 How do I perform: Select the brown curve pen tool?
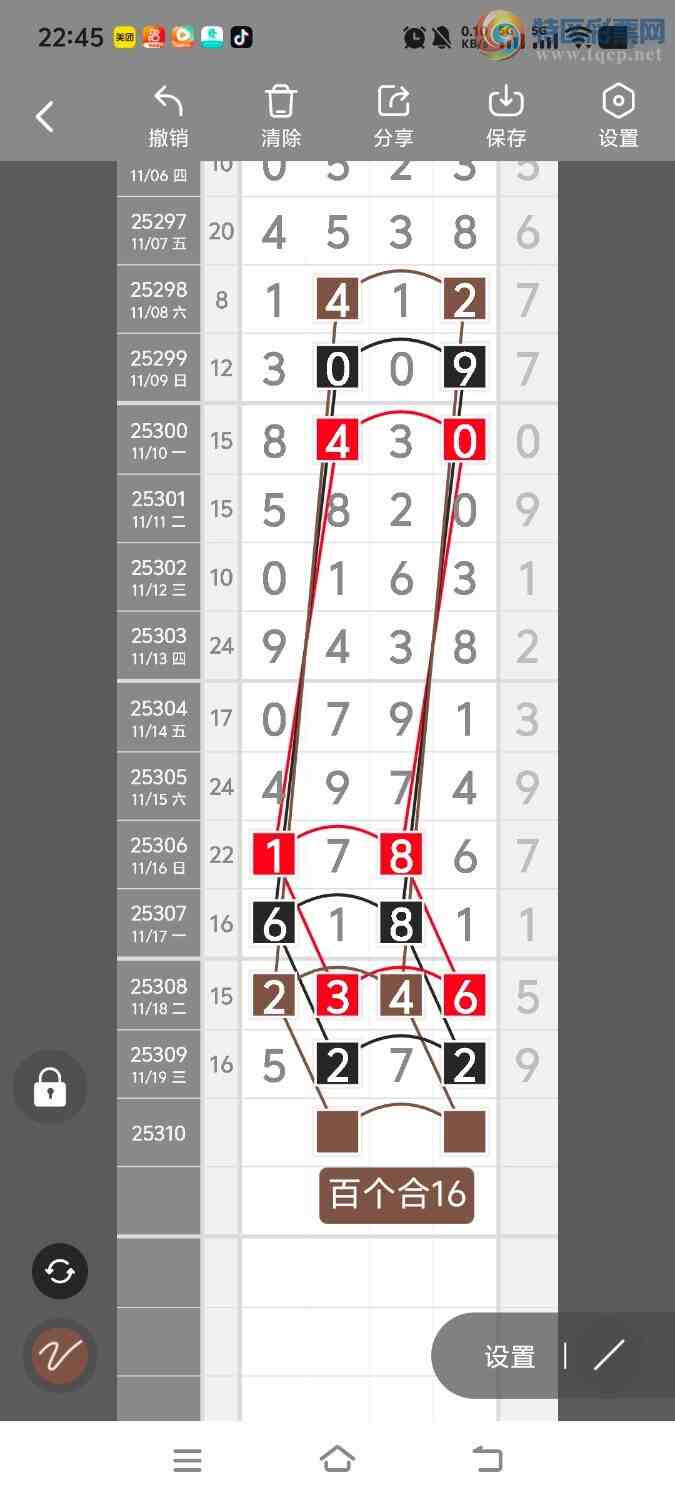click(60, 1356)
